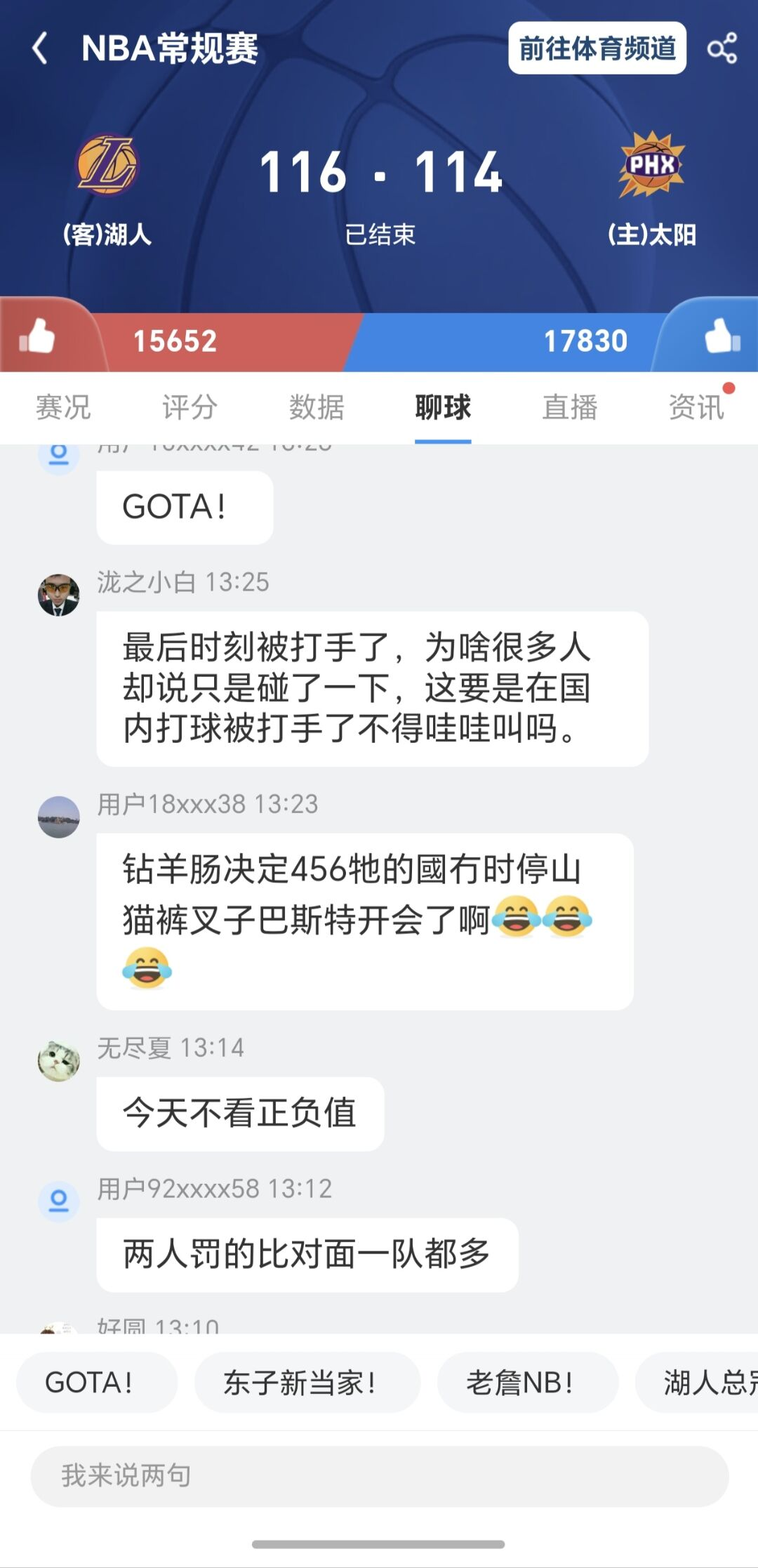This screenshot has width=758, height=1568.
Task: Click the 前往体育频道 button
Action: (596, 48)
